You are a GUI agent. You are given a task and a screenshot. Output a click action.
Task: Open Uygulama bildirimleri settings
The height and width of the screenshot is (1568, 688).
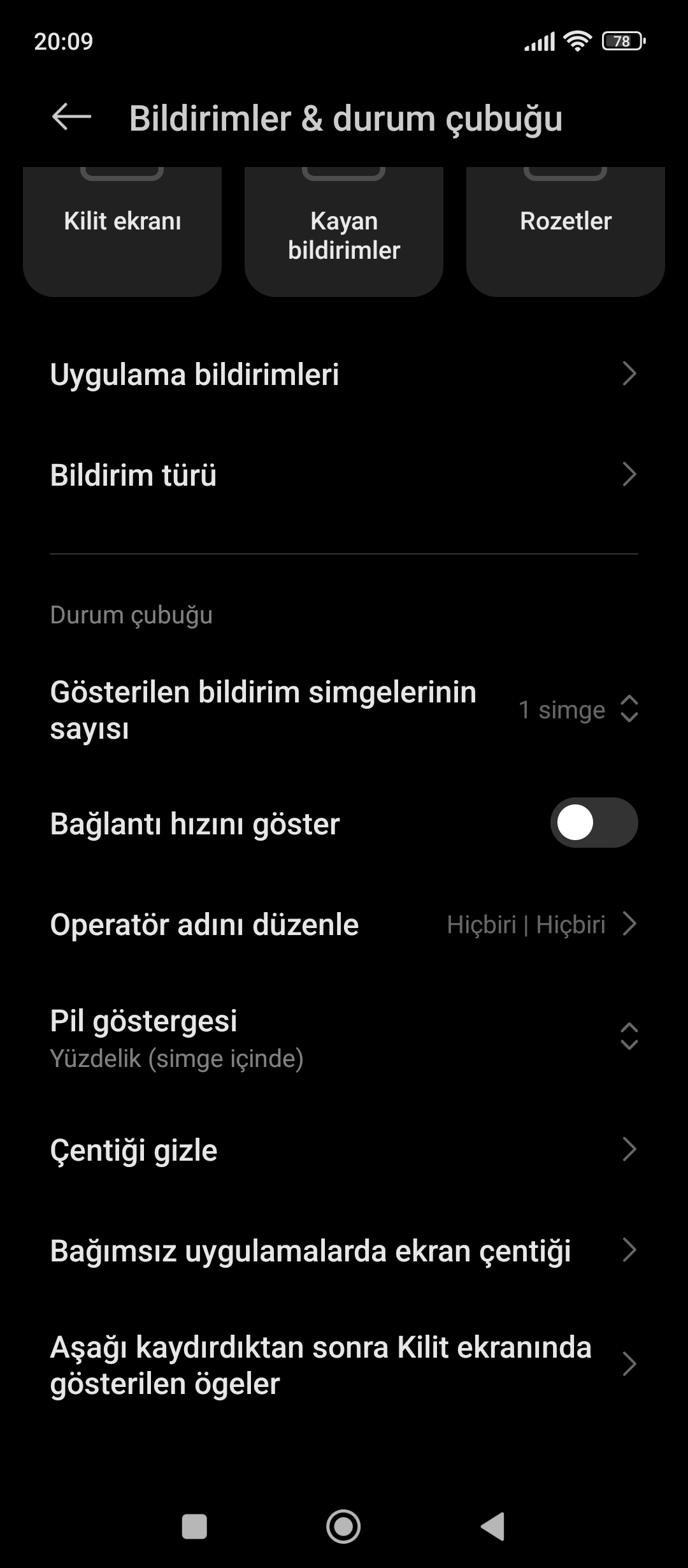(344, 374)
